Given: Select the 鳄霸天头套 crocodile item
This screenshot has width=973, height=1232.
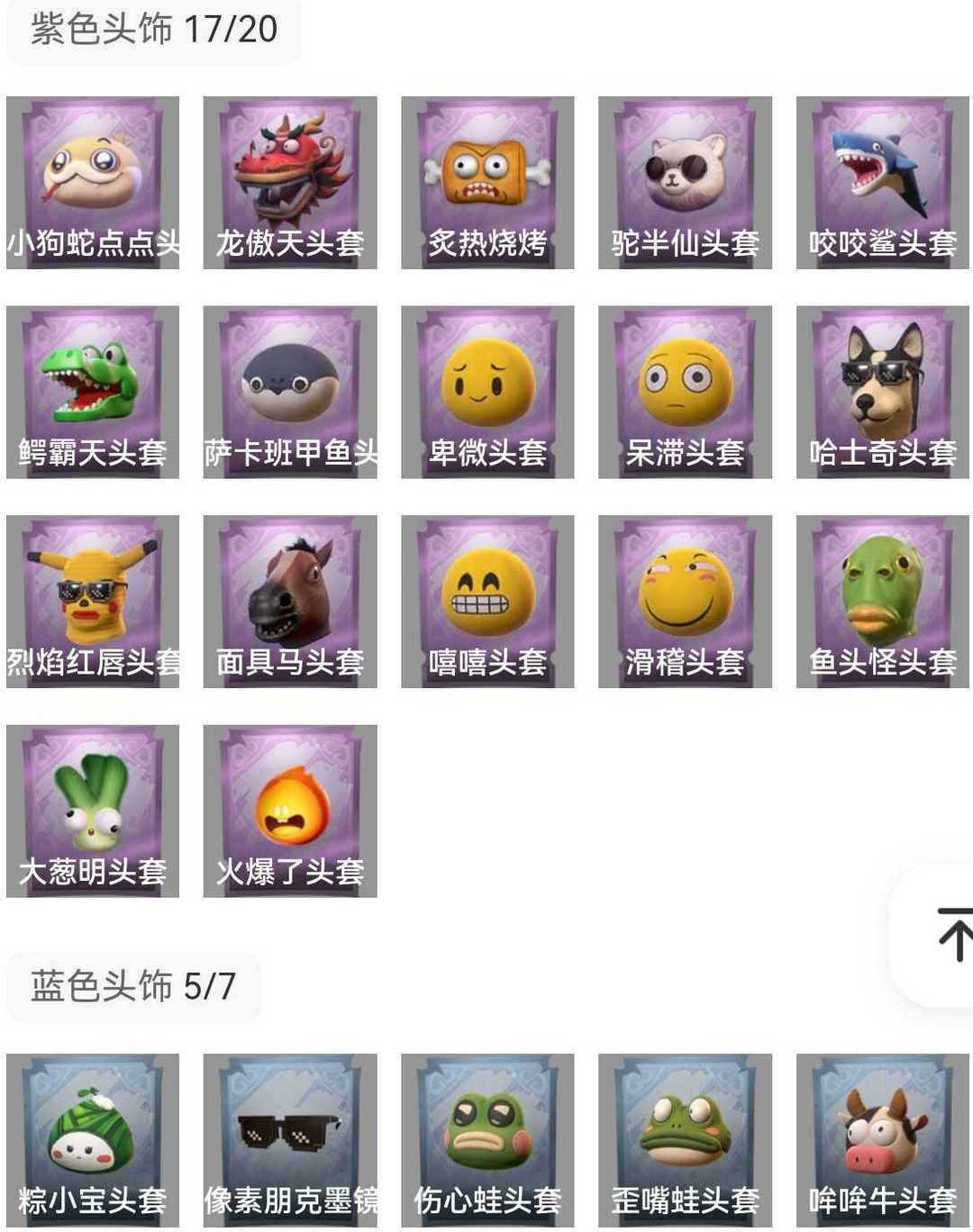Looking at the screenshot, I should 93,392.
